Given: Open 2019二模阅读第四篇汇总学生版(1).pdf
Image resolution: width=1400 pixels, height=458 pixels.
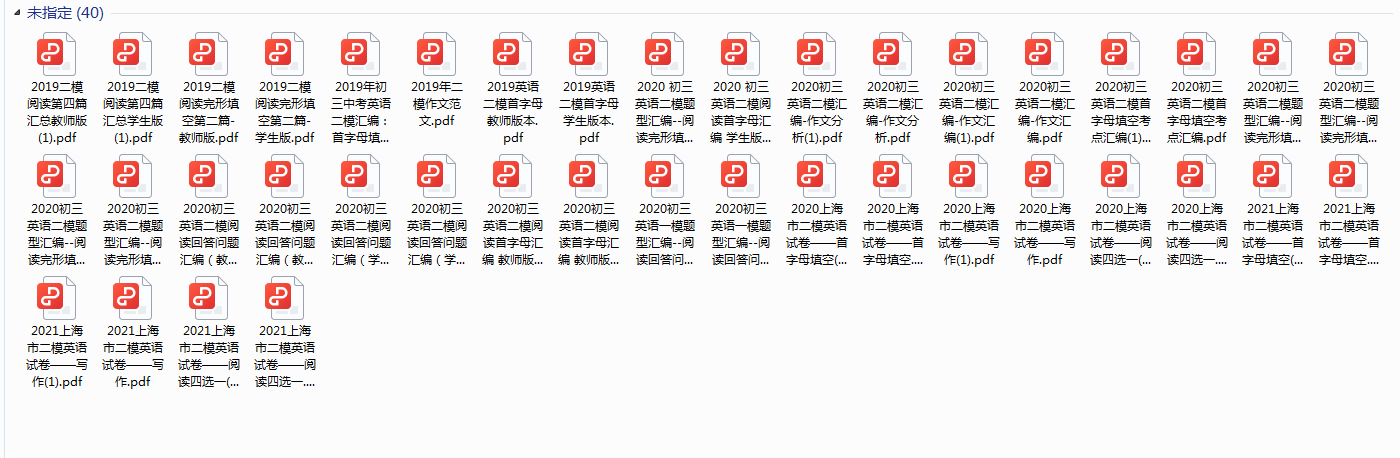Looking at the screenshot, I should point(132,59).
